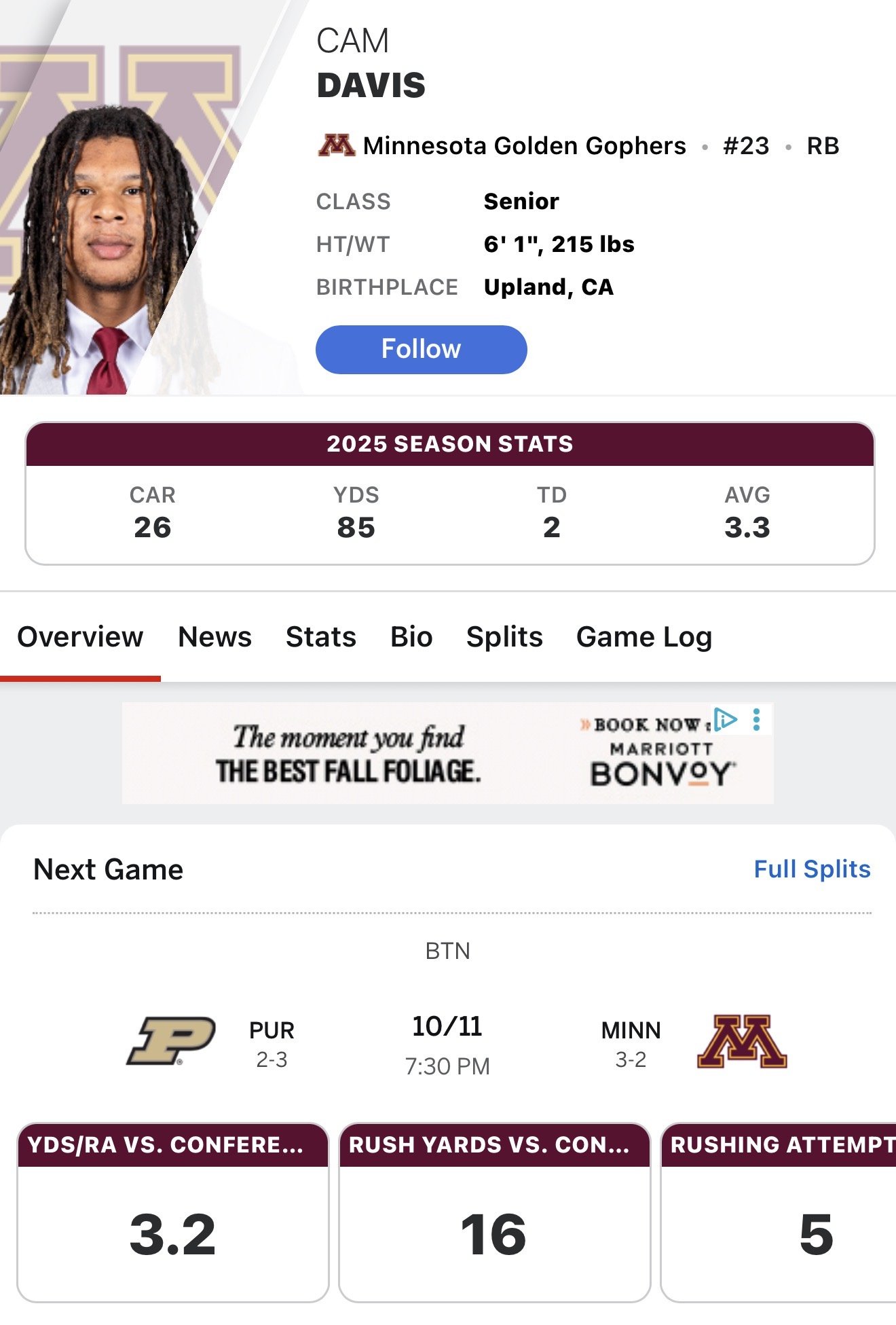The width and height of the screenshot is (896, 1325).
Task: Open the Bio tab
Action: 411,637
